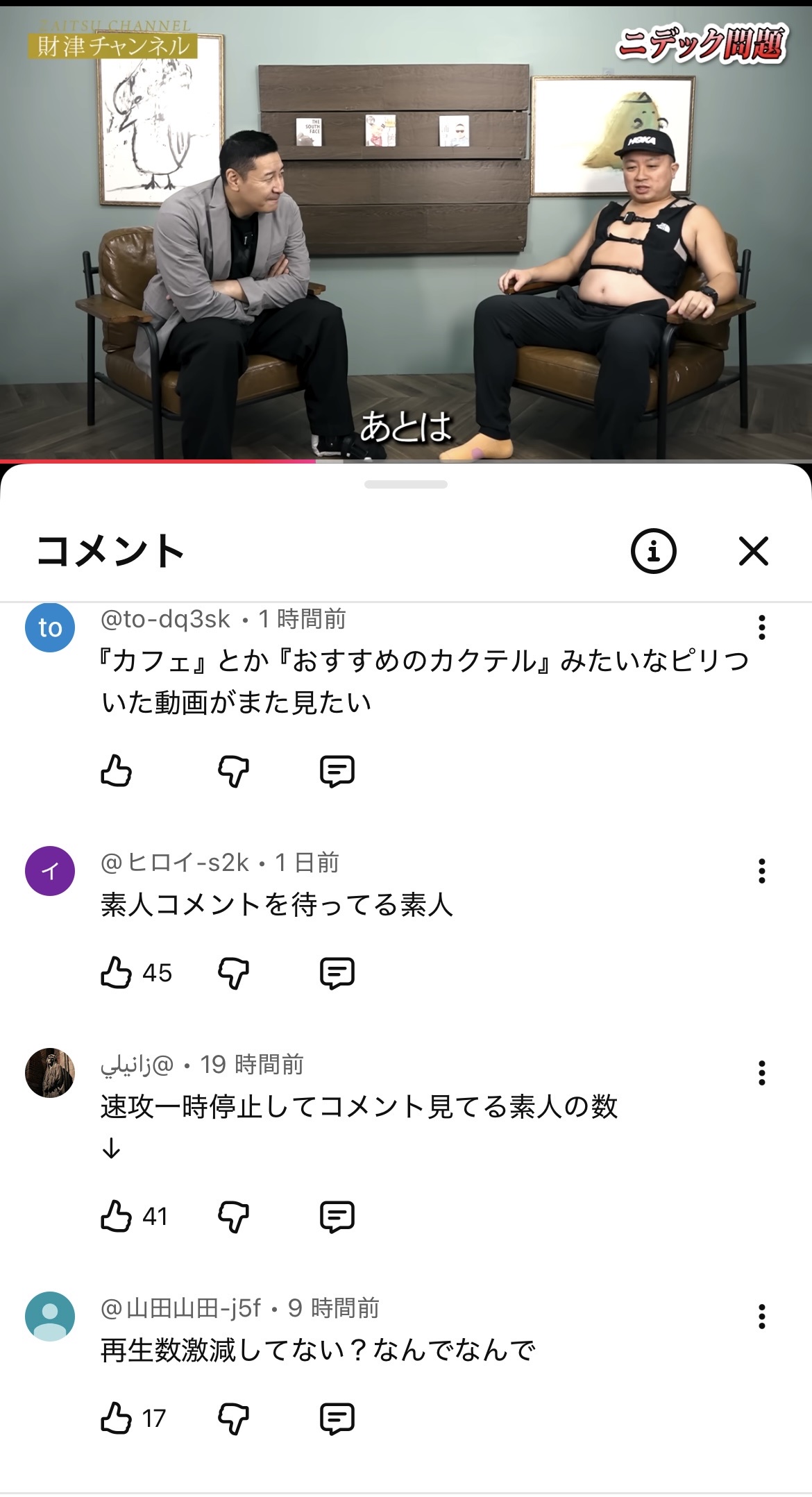Open more options for the 速攻一時停止 comment
Viewport: 812px width, 1497px height.
tap(762, 1073)
